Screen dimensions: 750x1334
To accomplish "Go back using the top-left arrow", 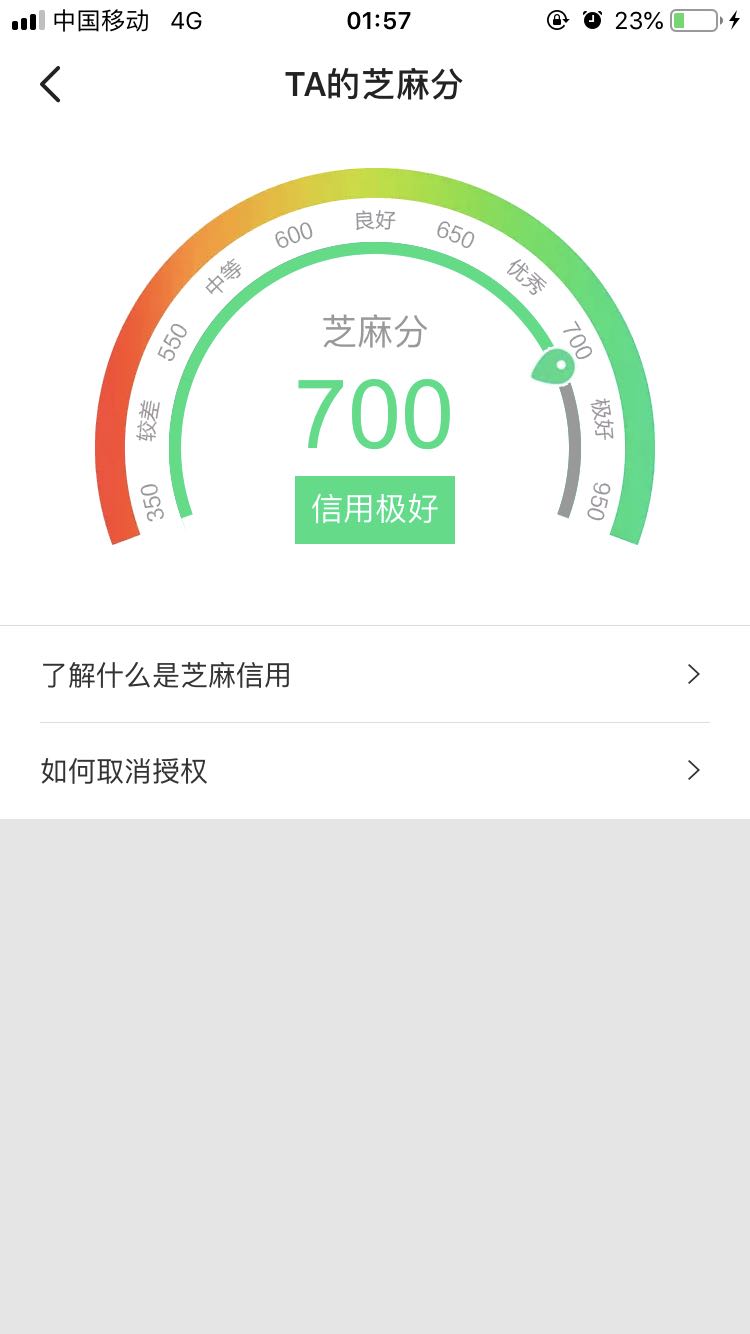I will [50, 85].
